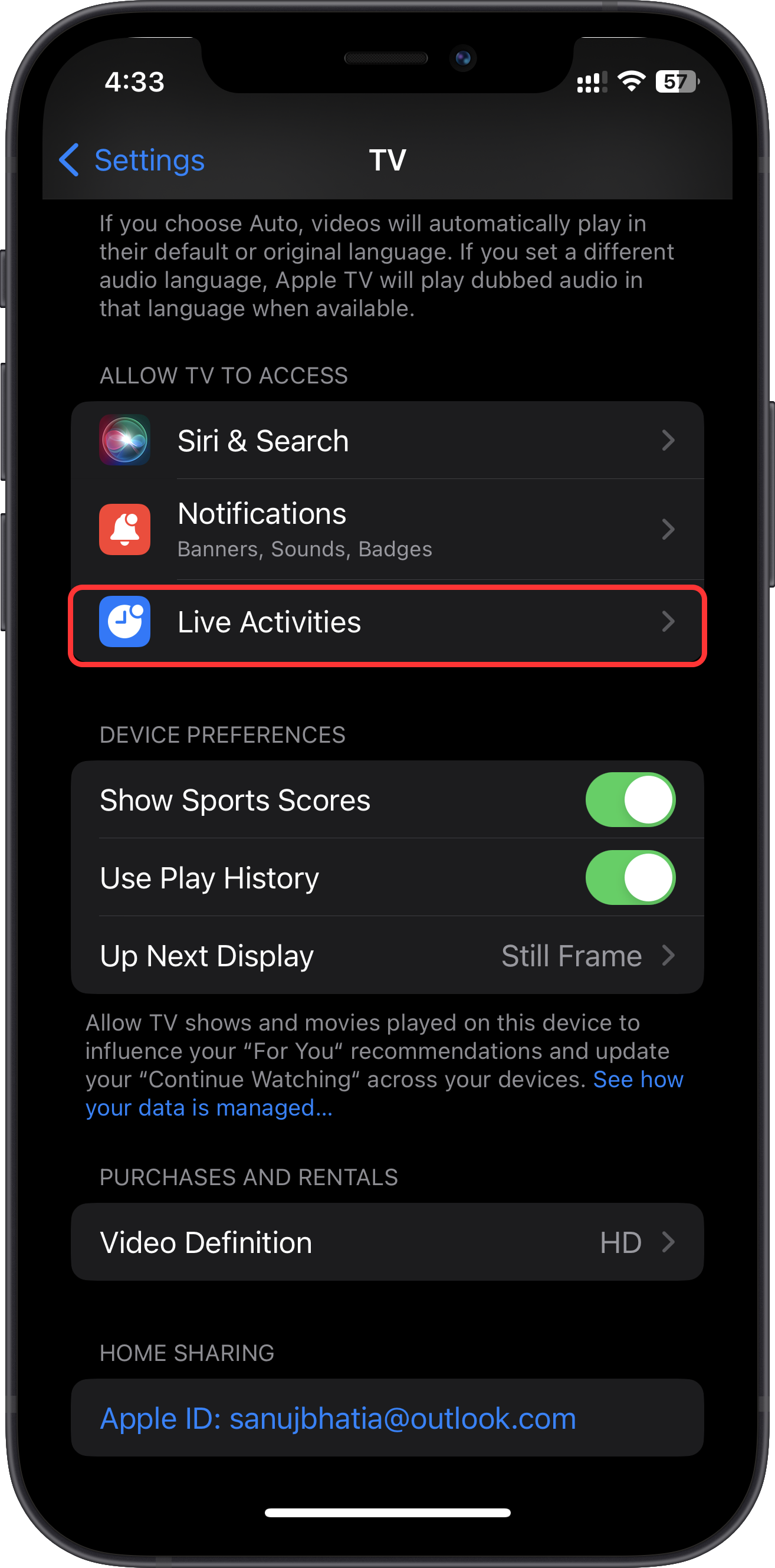Tap the Siri & Search icon
The image size is (775, 1568).
[x=124, y=440]
